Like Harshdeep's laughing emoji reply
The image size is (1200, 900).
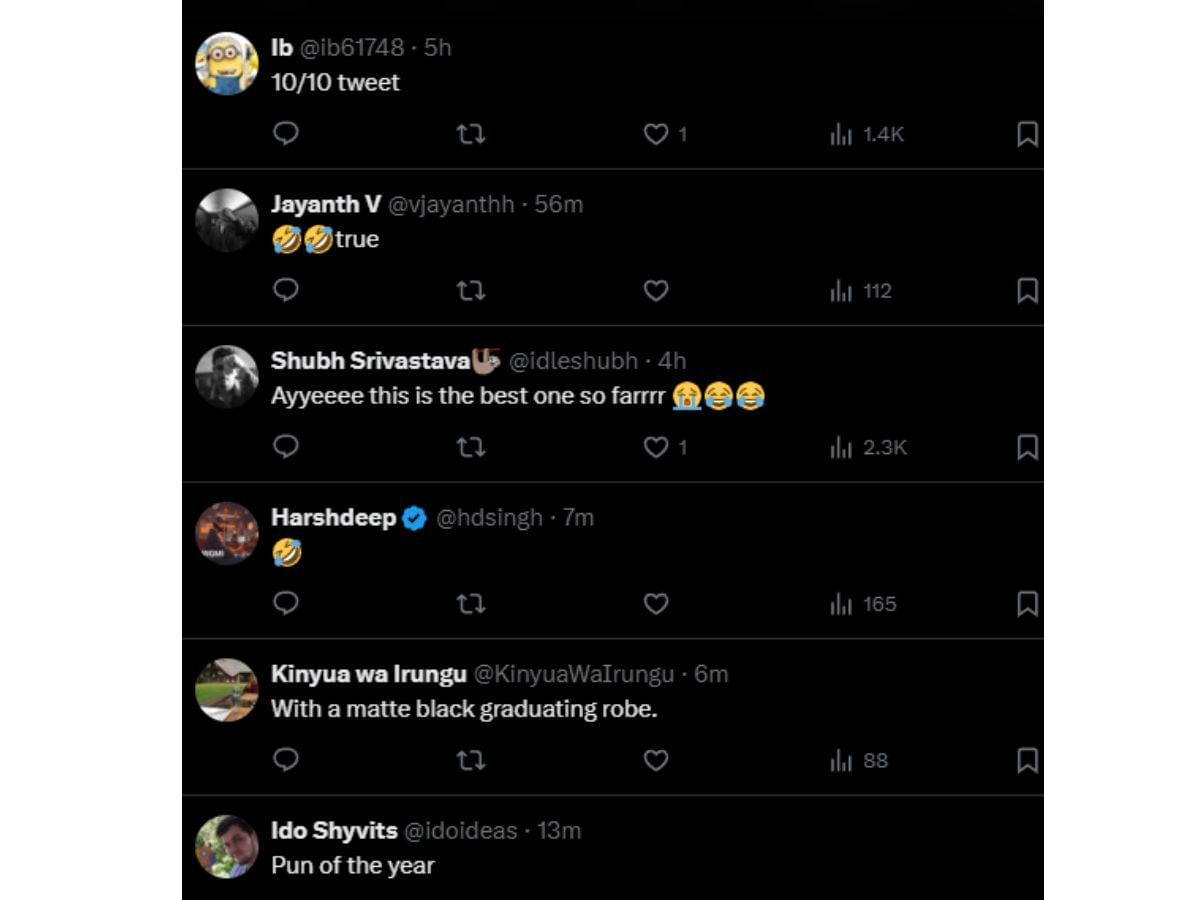pyautogui.click(x=656, y=604)
